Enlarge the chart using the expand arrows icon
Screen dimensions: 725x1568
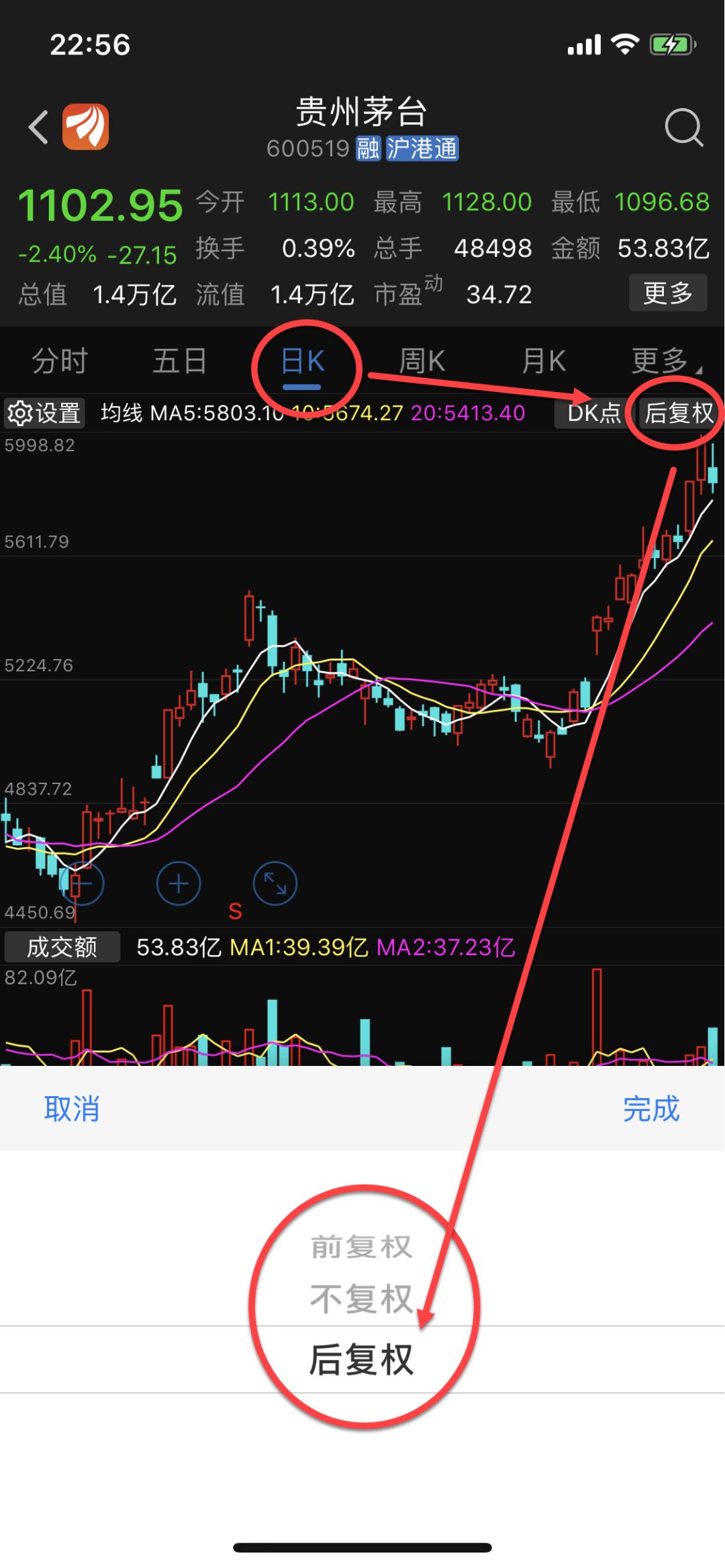(274, 884)
